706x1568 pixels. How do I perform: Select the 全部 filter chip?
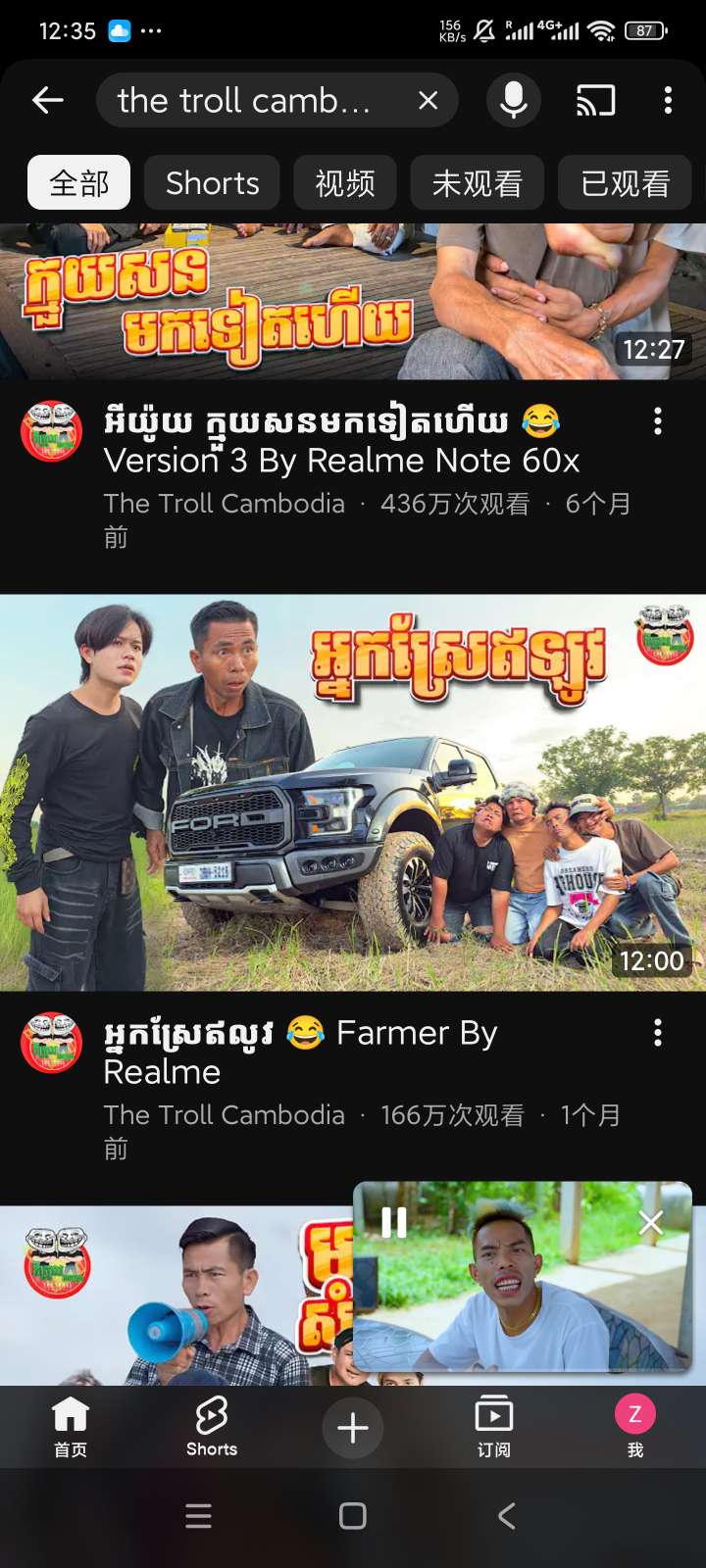click(x=78, y=183)
